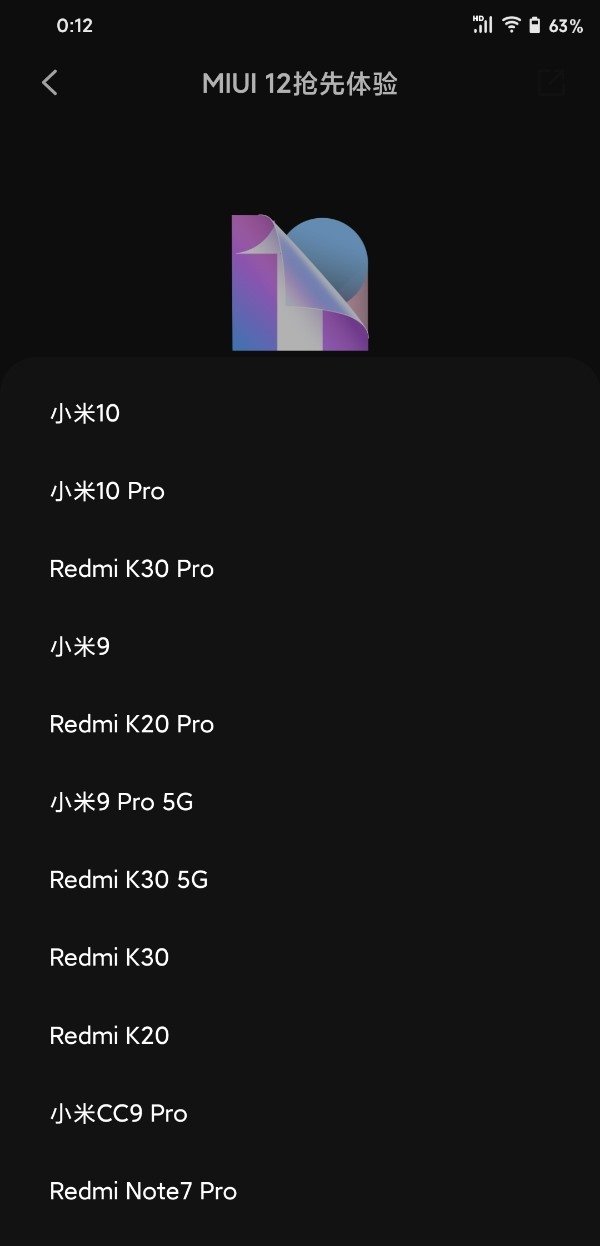Pick the plain Redmi K30 entry
This screenshot has height=1246, width=600.
click(109, 958)
